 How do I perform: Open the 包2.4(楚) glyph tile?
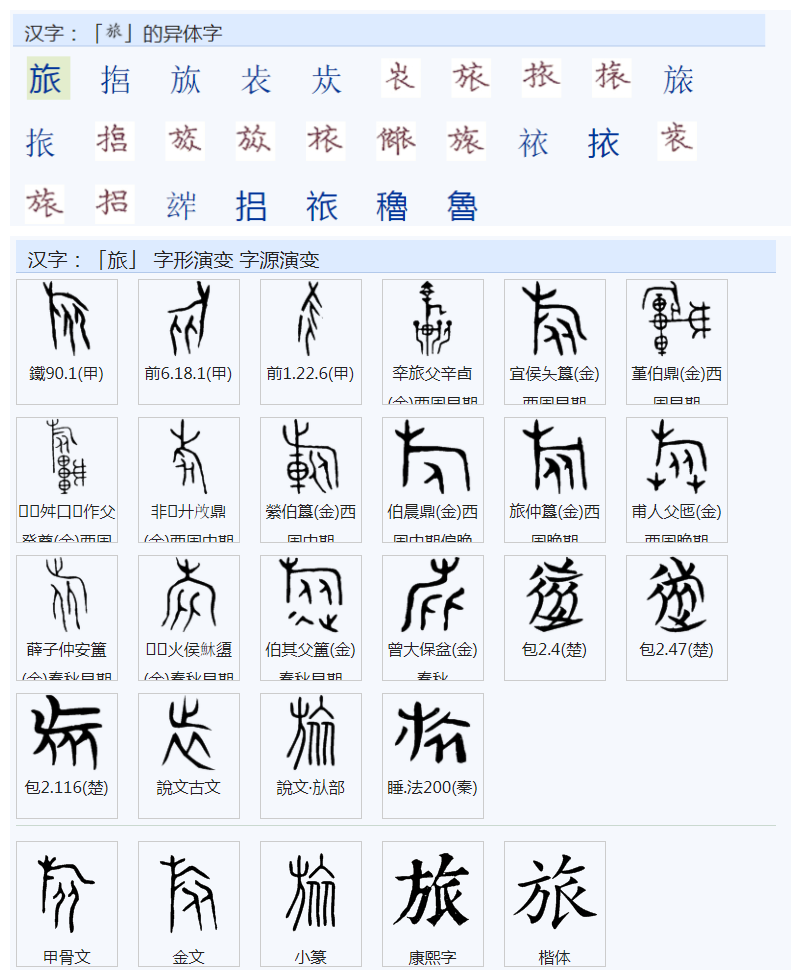(x=555, y=617)
